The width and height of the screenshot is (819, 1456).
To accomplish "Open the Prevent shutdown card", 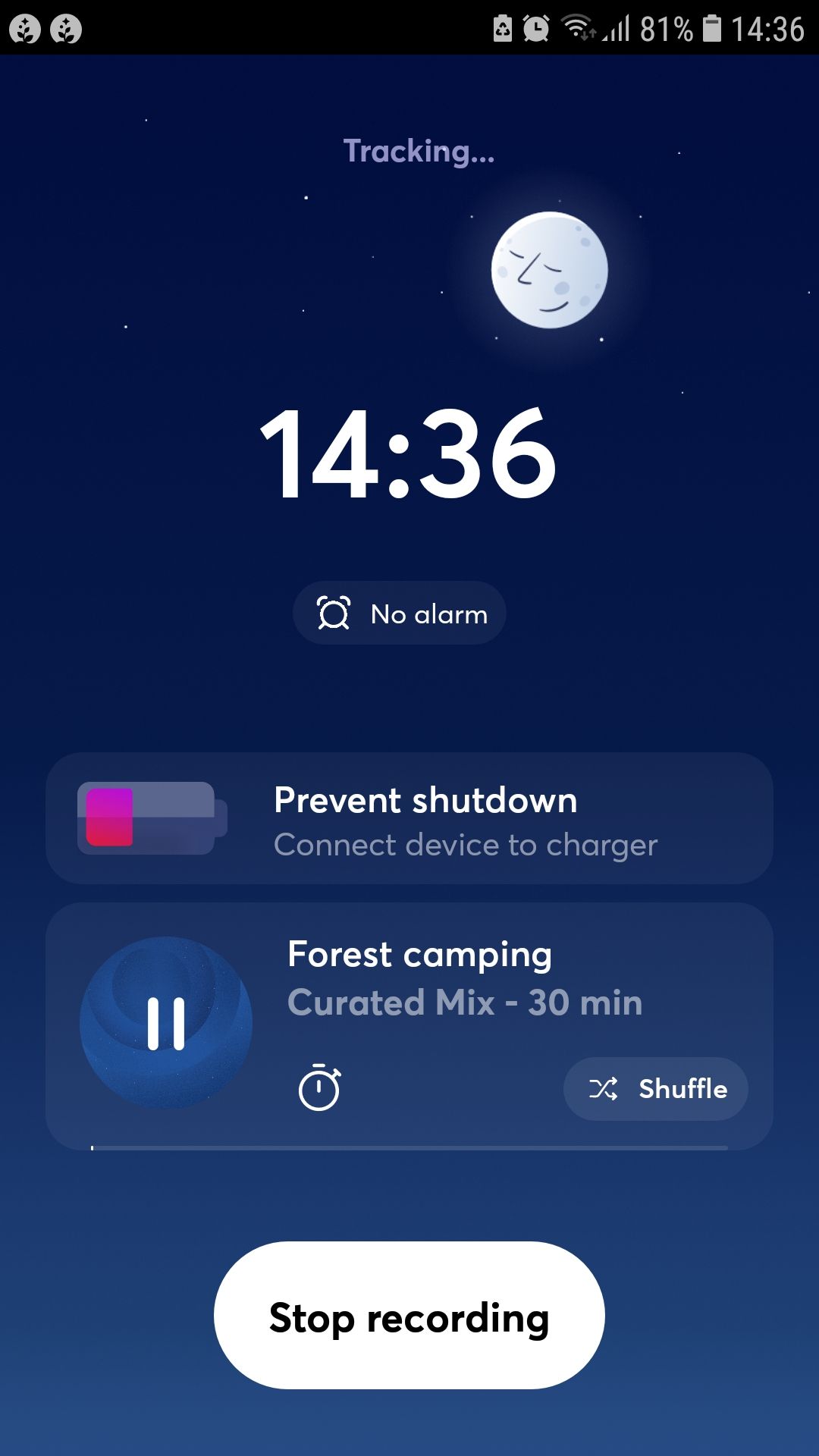I will point(409,818).
